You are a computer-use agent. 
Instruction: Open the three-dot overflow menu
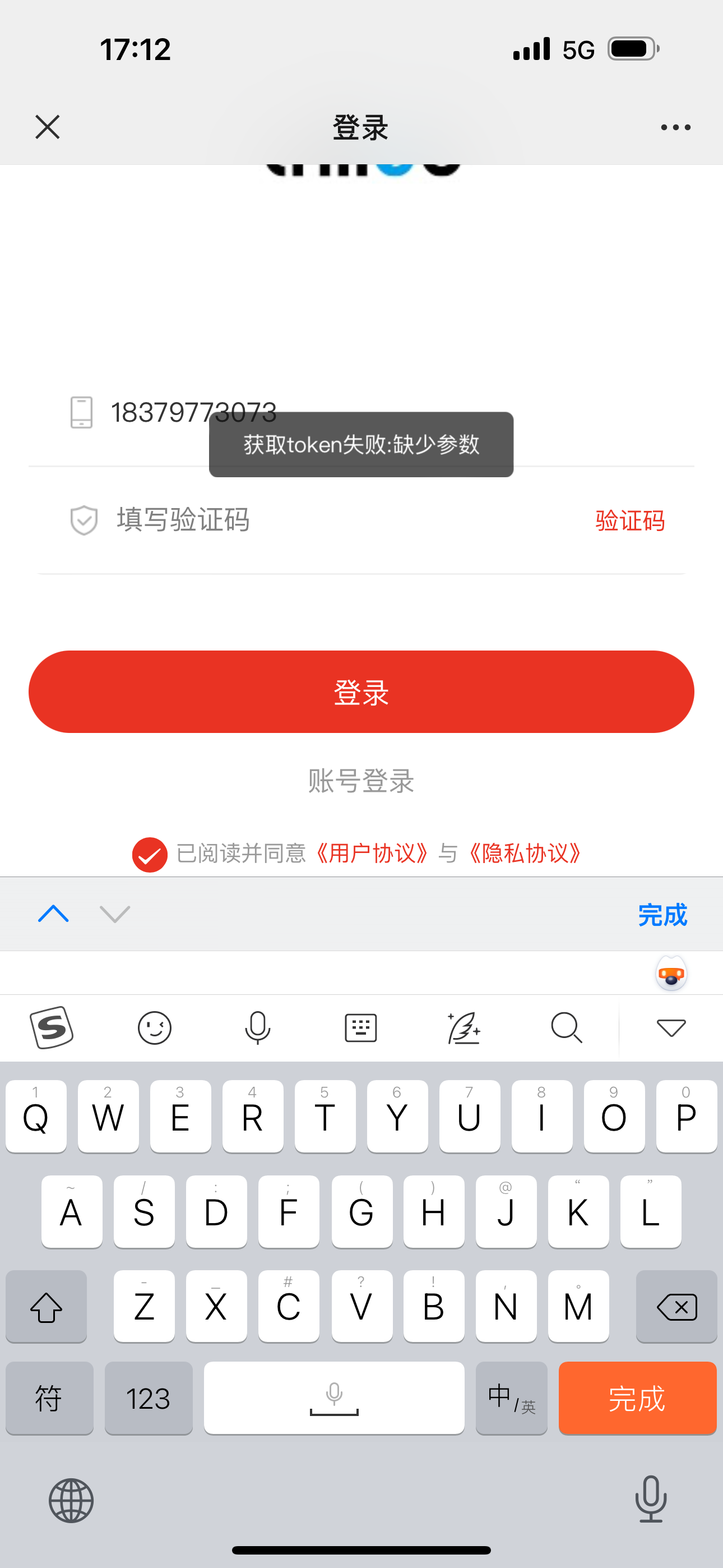pyautogui.click(x=675, y=127)
